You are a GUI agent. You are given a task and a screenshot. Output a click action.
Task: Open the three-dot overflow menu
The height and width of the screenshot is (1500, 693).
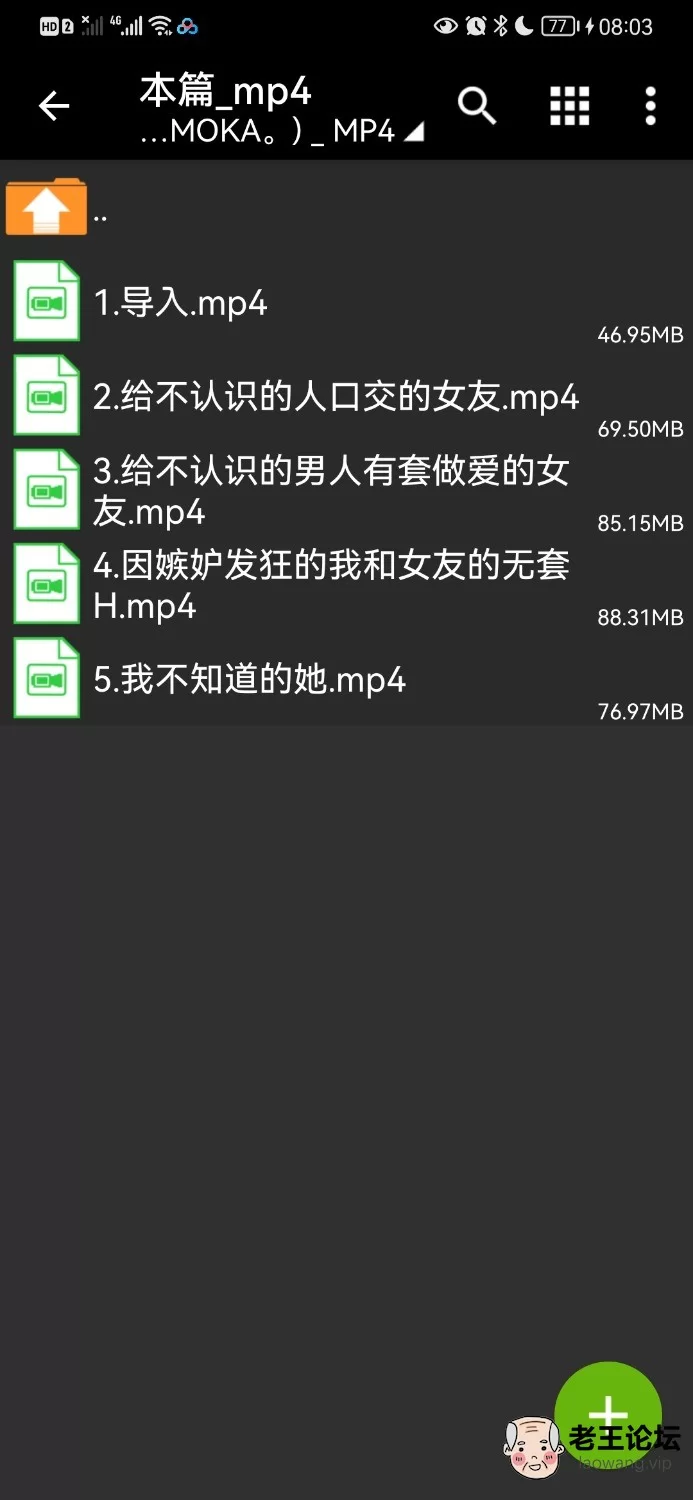pyautogui.click(x=651, y=105)
